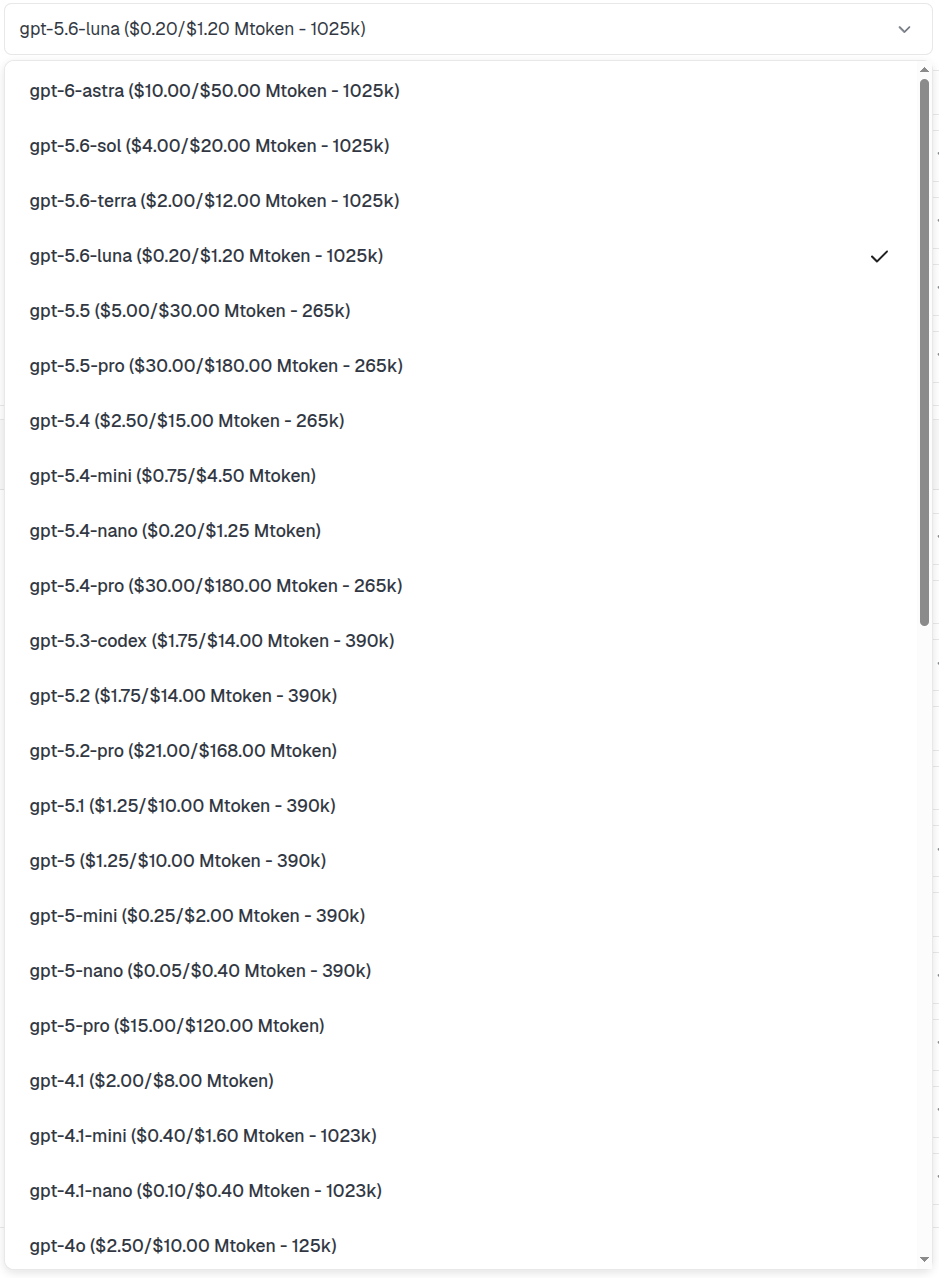
Task: Select gpt-5.4-nano from the list
Action: (461, 531)
